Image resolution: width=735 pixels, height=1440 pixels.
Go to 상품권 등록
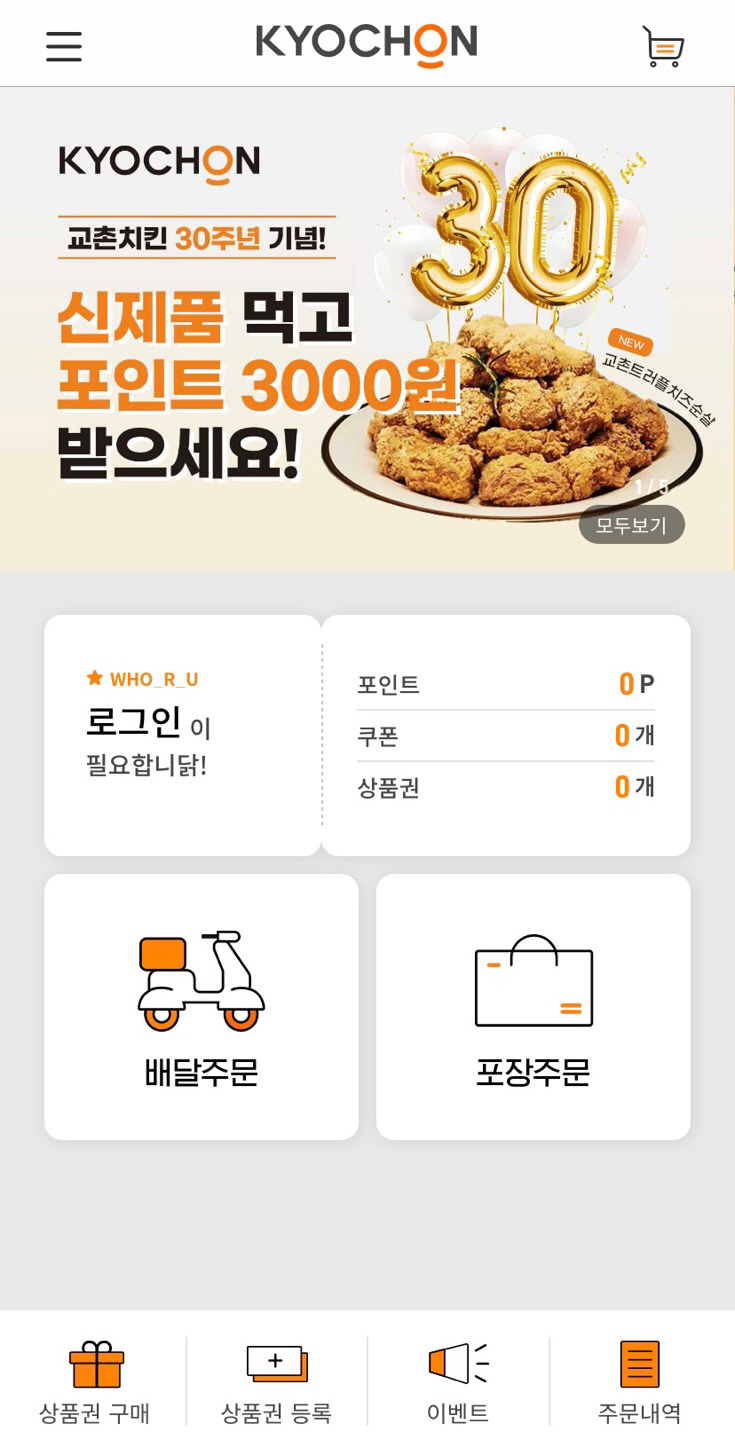pyautogui.click(x=276, y=1383)
